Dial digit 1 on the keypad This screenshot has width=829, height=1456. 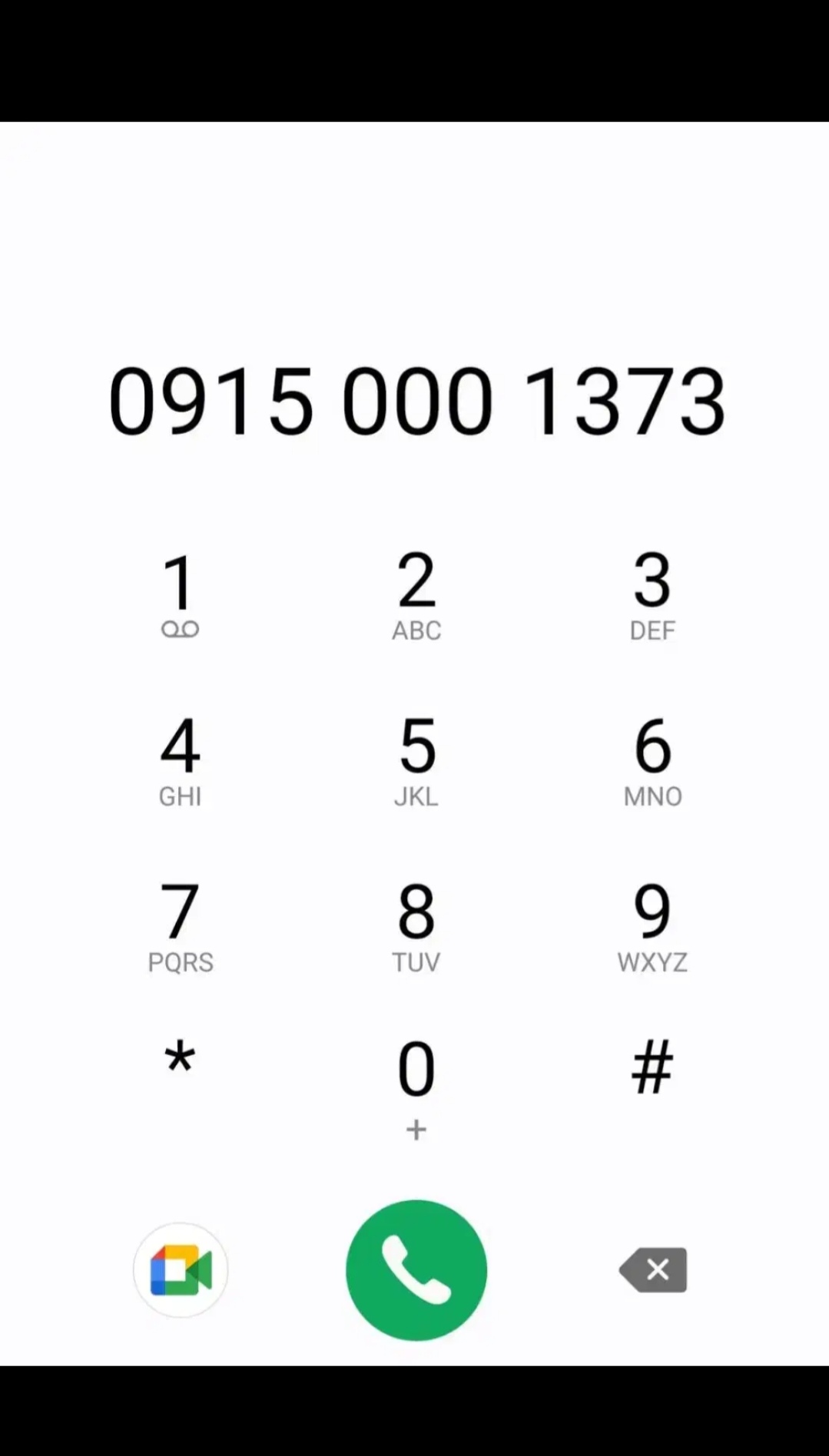pos(180,594)
